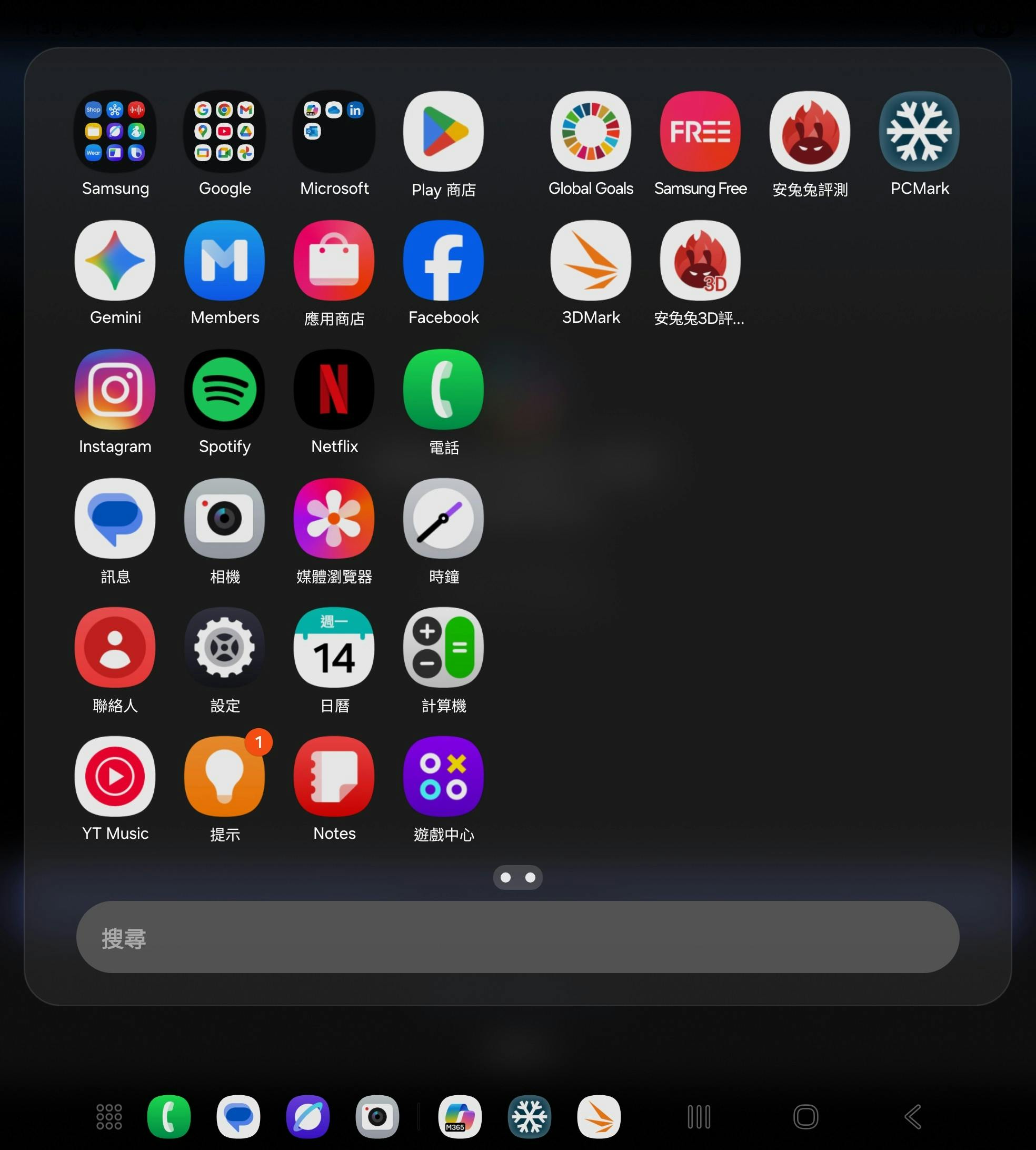Open Netflix

point(334,390)
